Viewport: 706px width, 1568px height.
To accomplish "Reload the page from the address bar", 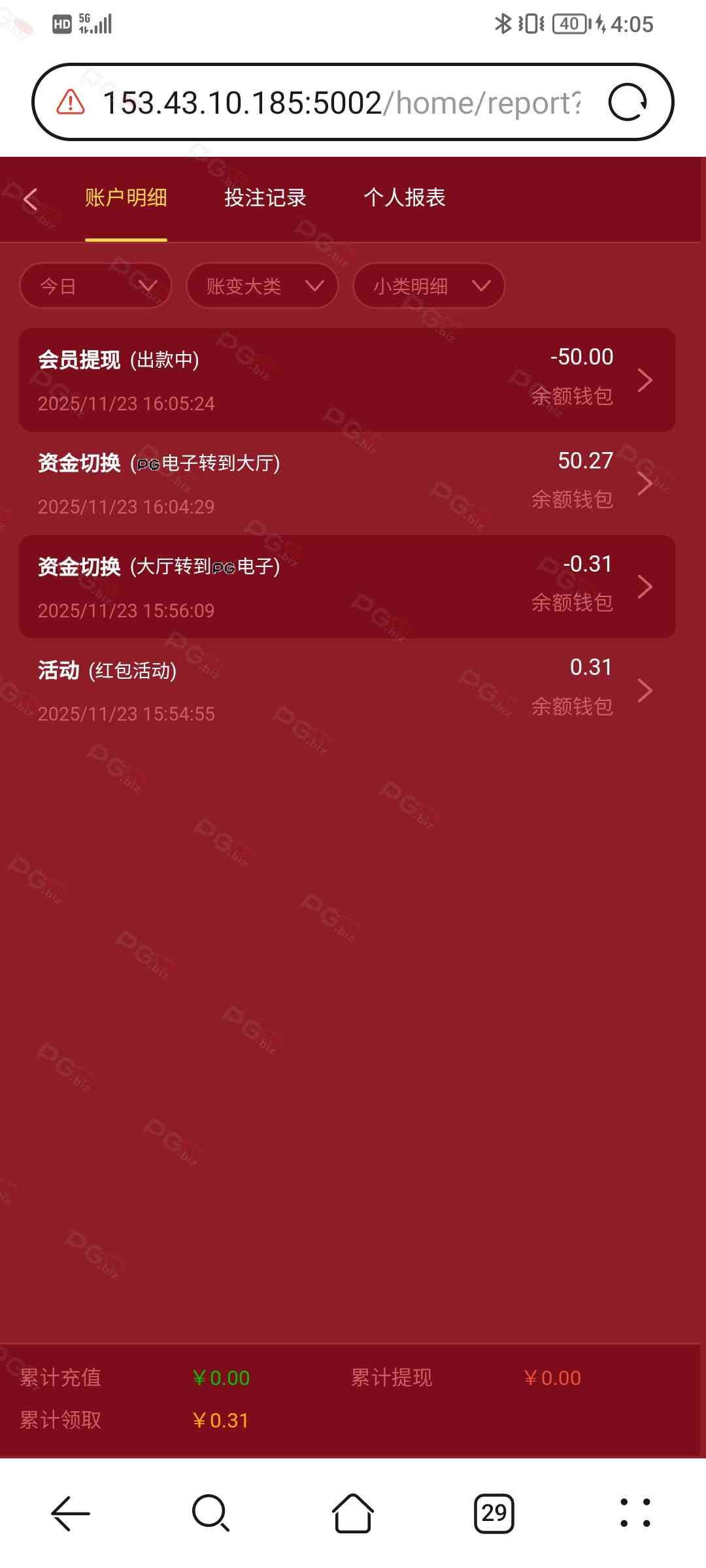I will 627,103.
